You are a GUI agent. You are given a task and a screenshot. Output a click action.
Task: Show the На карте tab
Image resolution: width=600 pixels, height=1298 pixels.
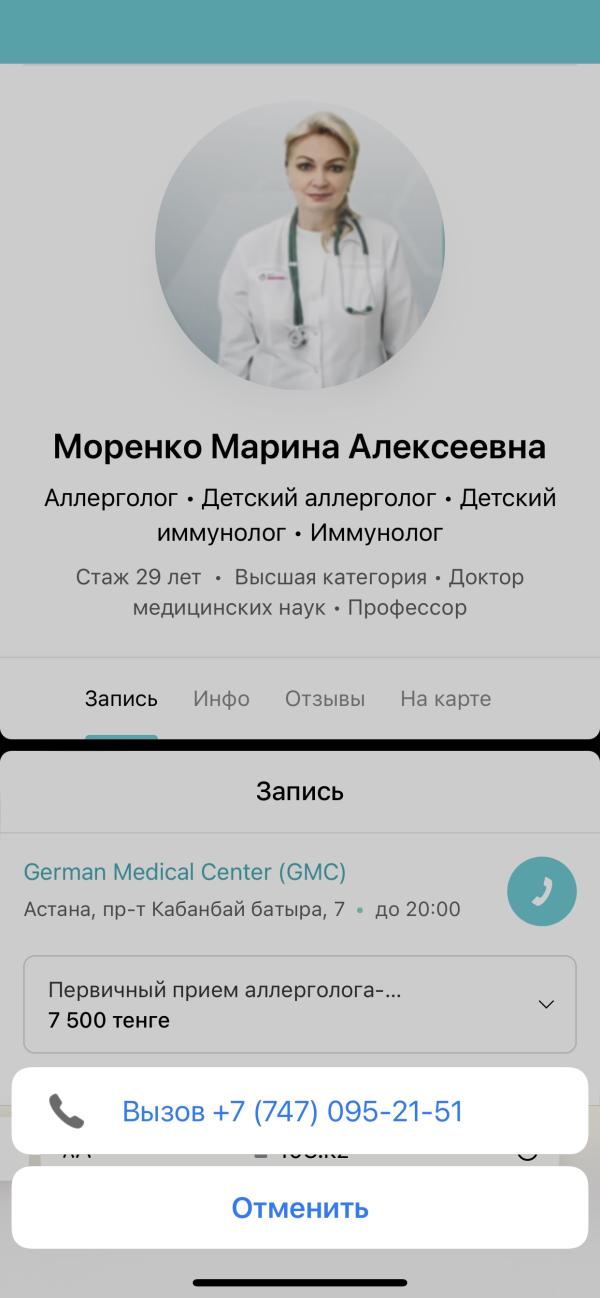click(x=446, y=699)
